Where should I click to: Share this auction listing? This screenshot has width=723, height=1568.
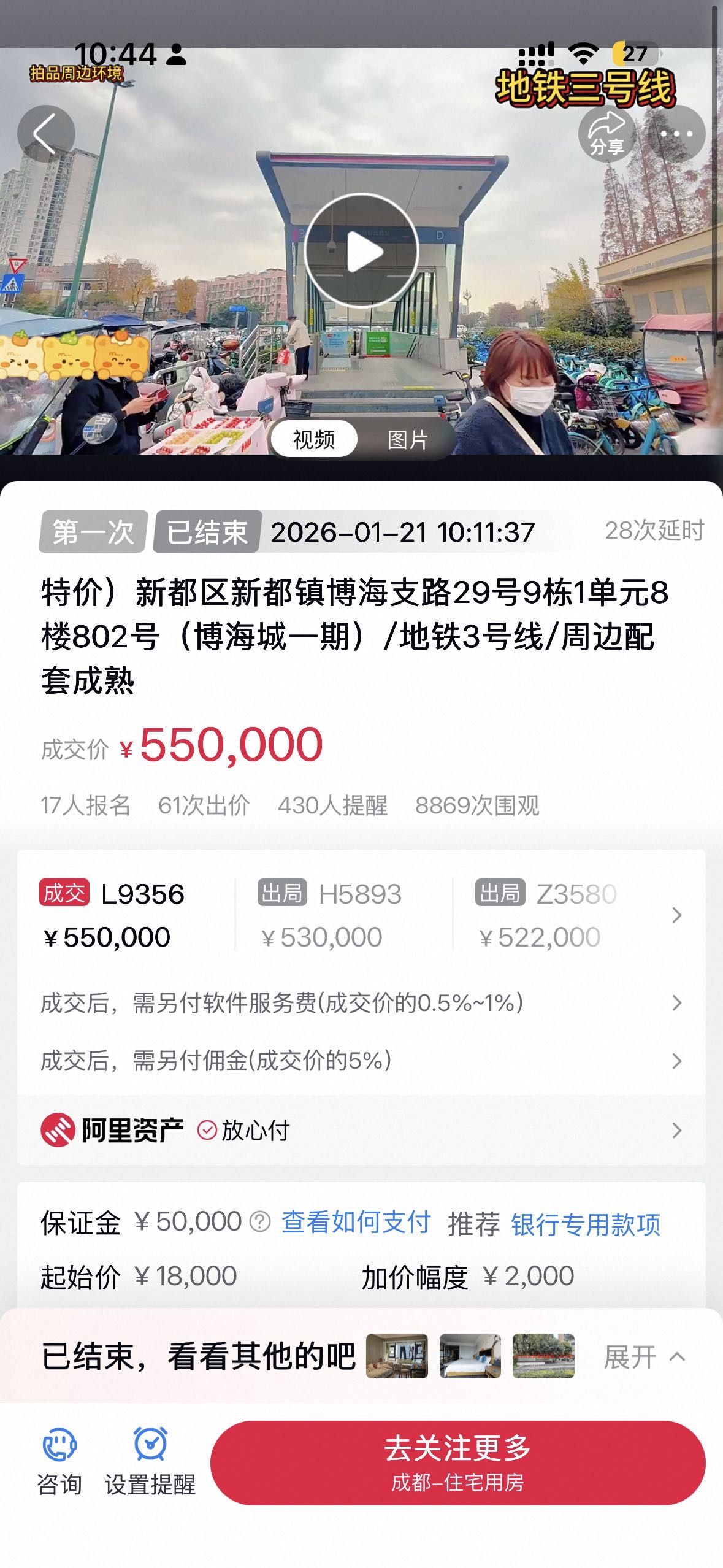pyautogui.click(x=606, y=134)
